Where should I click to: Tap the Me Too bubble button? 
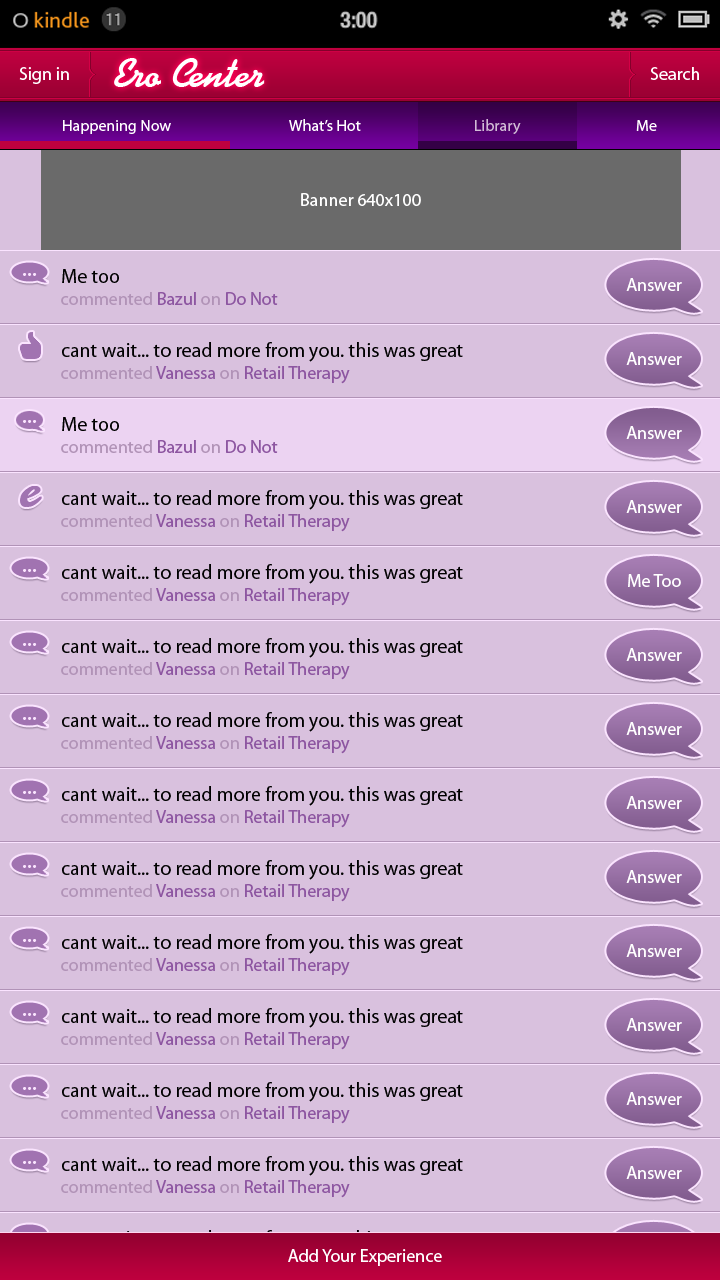(654, 583)
